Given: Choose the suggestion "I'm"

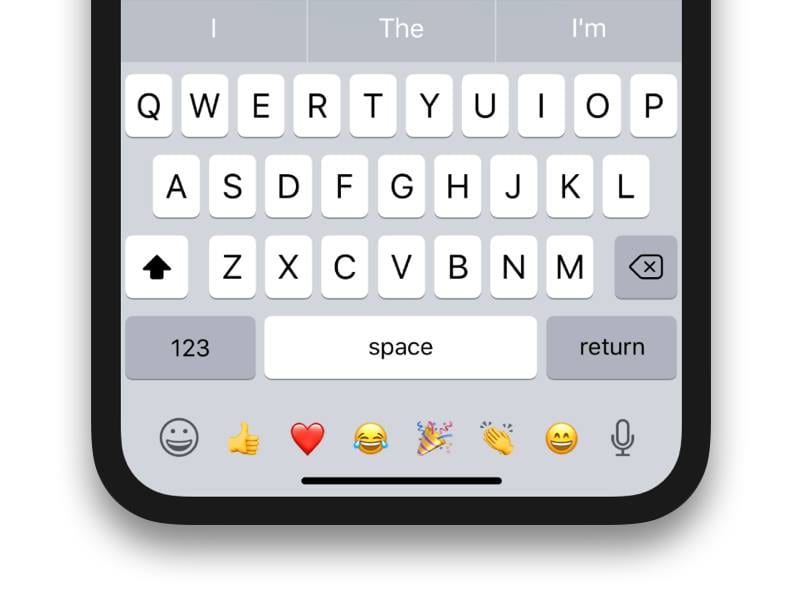Looking at the screenshot, I should (588, 29).
